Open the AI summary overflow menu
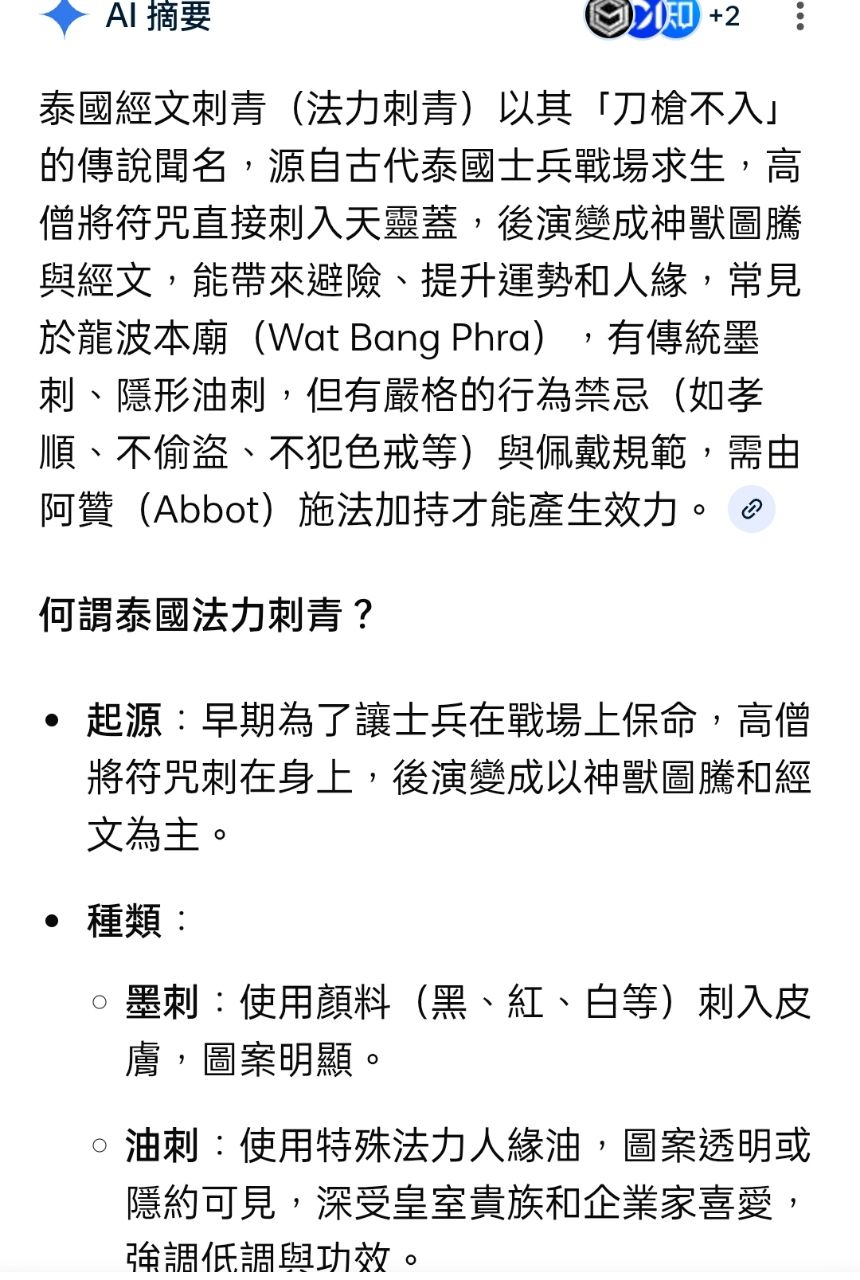This screenshot has width=860, height=1280. pos(799,16)
